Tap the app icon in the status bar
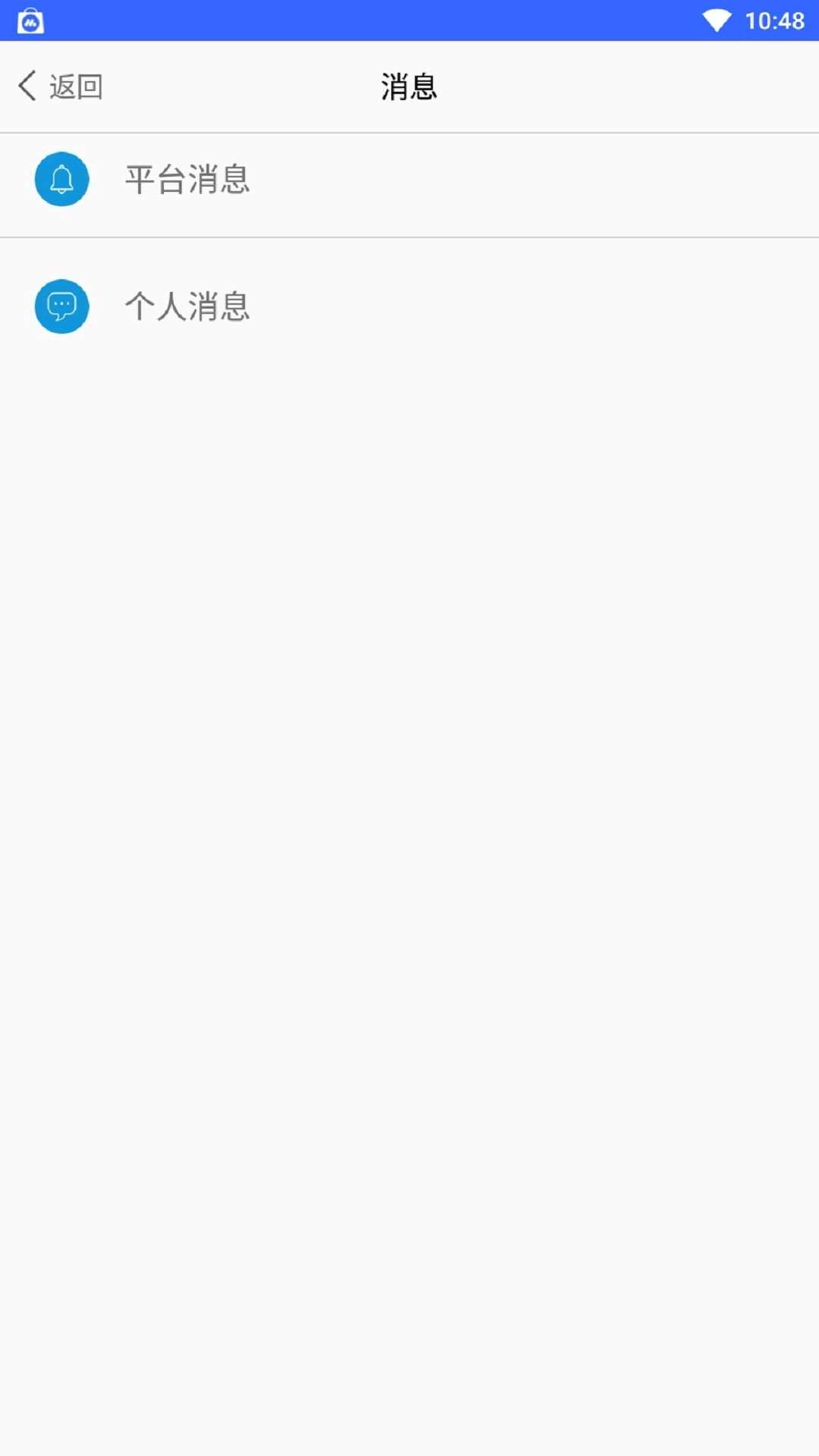819x1456 pixels. [30, 20]
